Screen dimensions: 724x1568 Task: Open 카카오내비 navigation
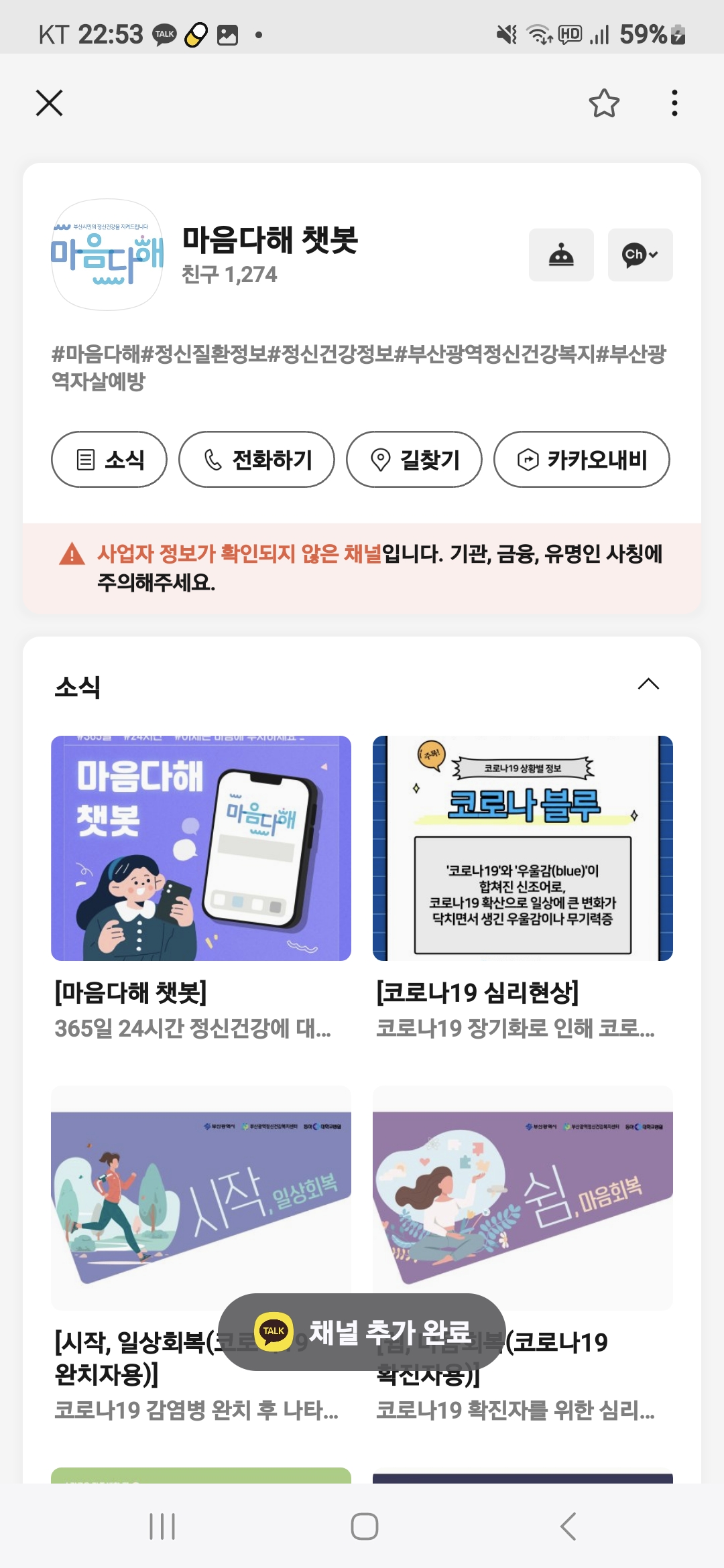[581, 460]
